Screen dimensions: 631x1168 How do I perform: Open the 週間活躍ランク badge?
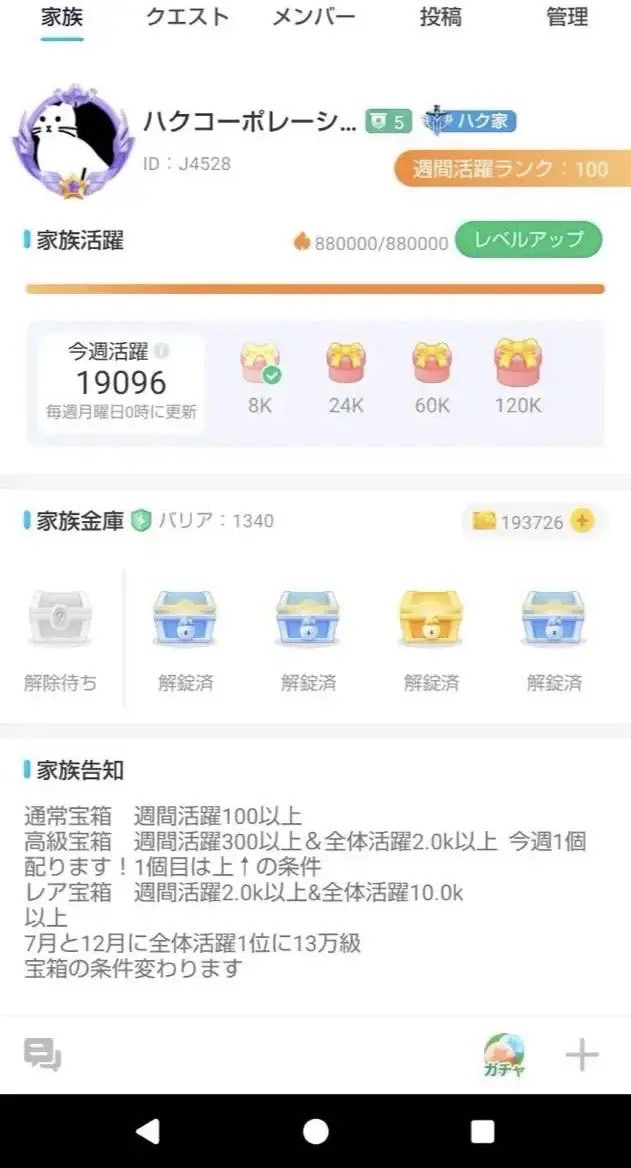(x=510, y=168)
